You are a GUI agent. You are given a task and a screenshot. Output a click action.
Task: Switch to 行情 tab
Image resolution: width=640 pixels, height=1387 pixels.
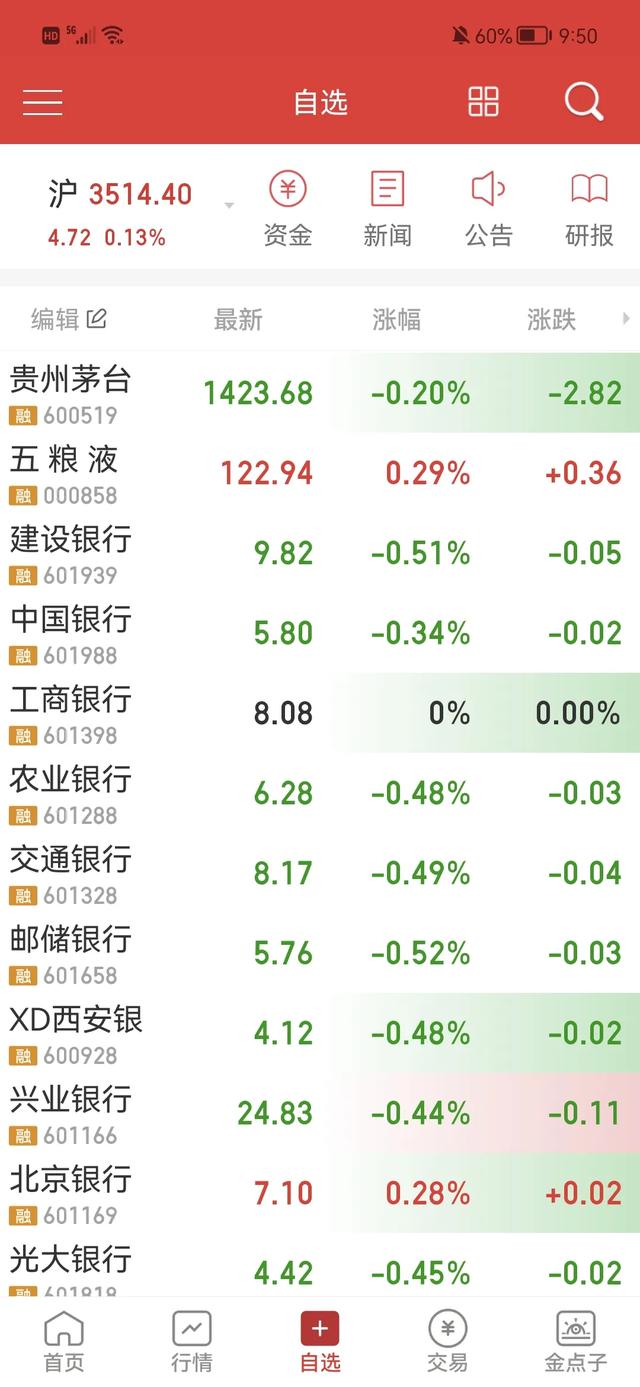tap(192, 1342)
